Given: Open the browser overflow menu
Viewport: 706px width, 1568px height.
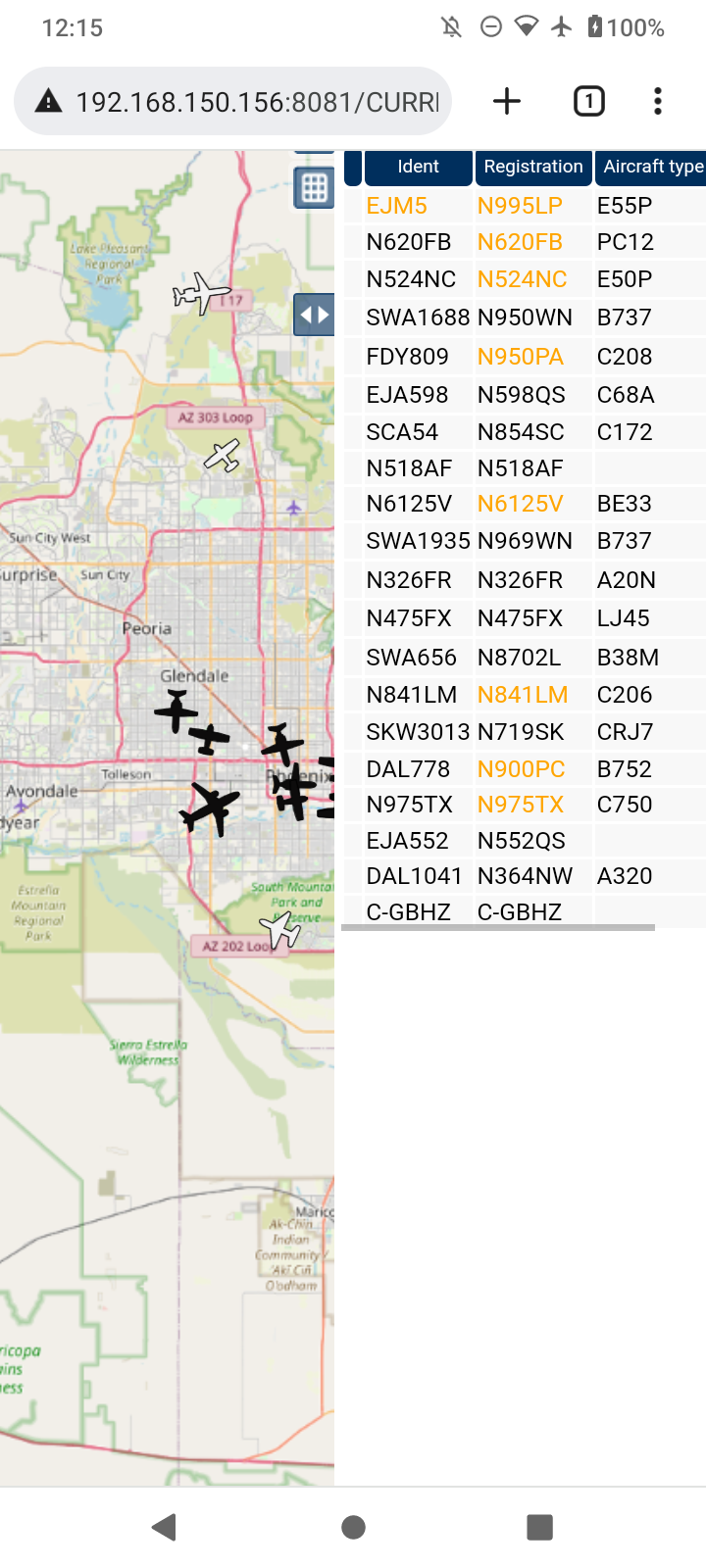Looking at the screenshot, I should (x=658, y=101).
